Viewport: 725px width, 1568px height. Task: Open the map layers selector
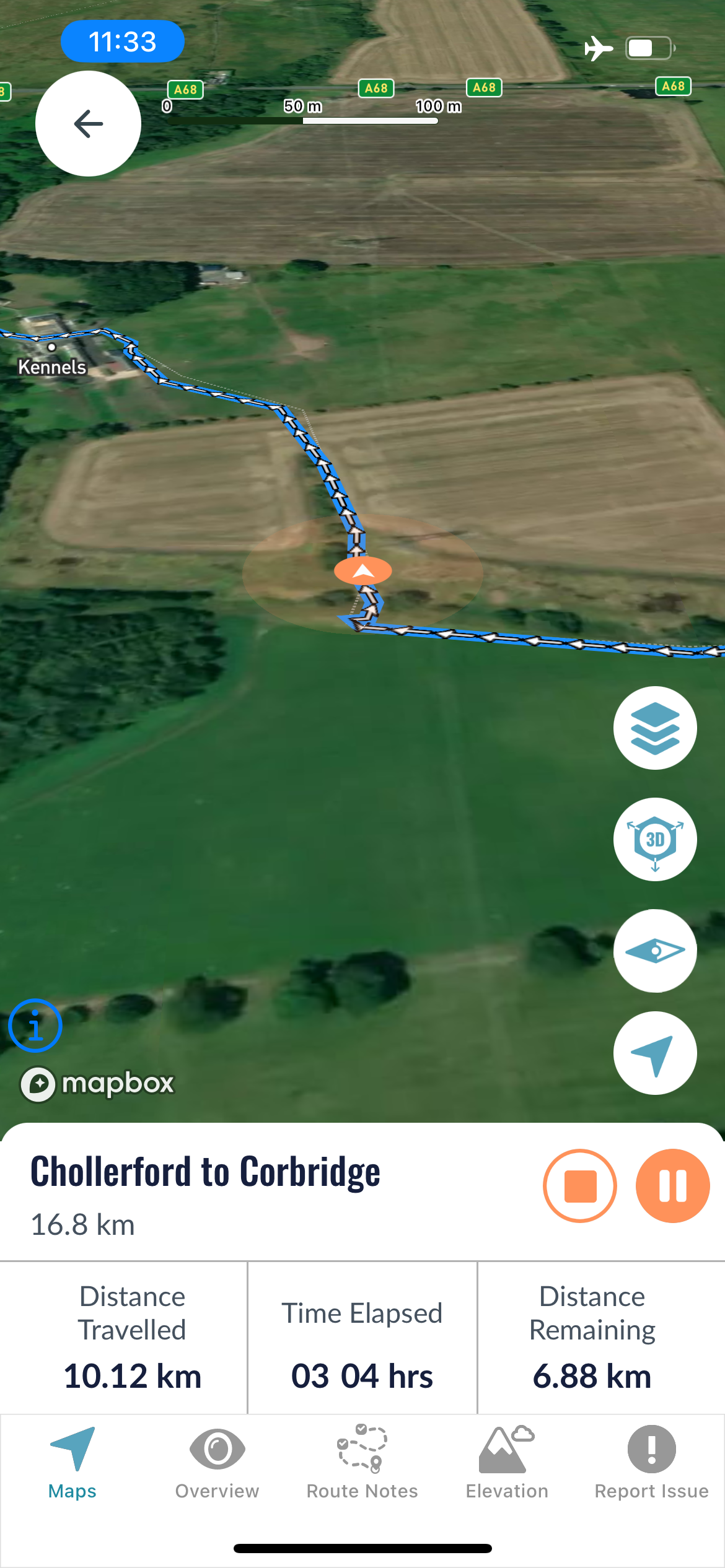click(655, 728)
